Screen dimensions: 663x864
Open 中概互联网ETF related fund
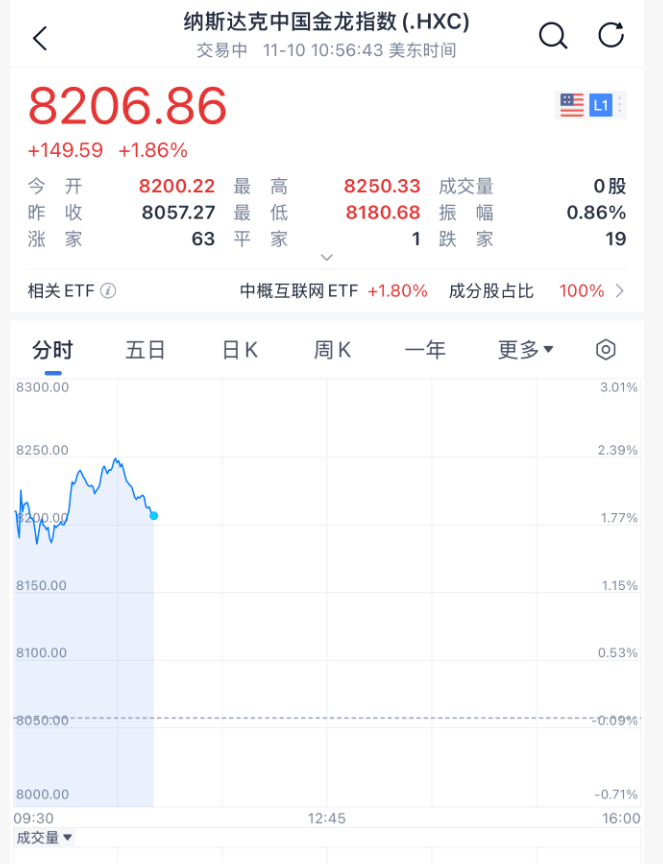(333, 291)
